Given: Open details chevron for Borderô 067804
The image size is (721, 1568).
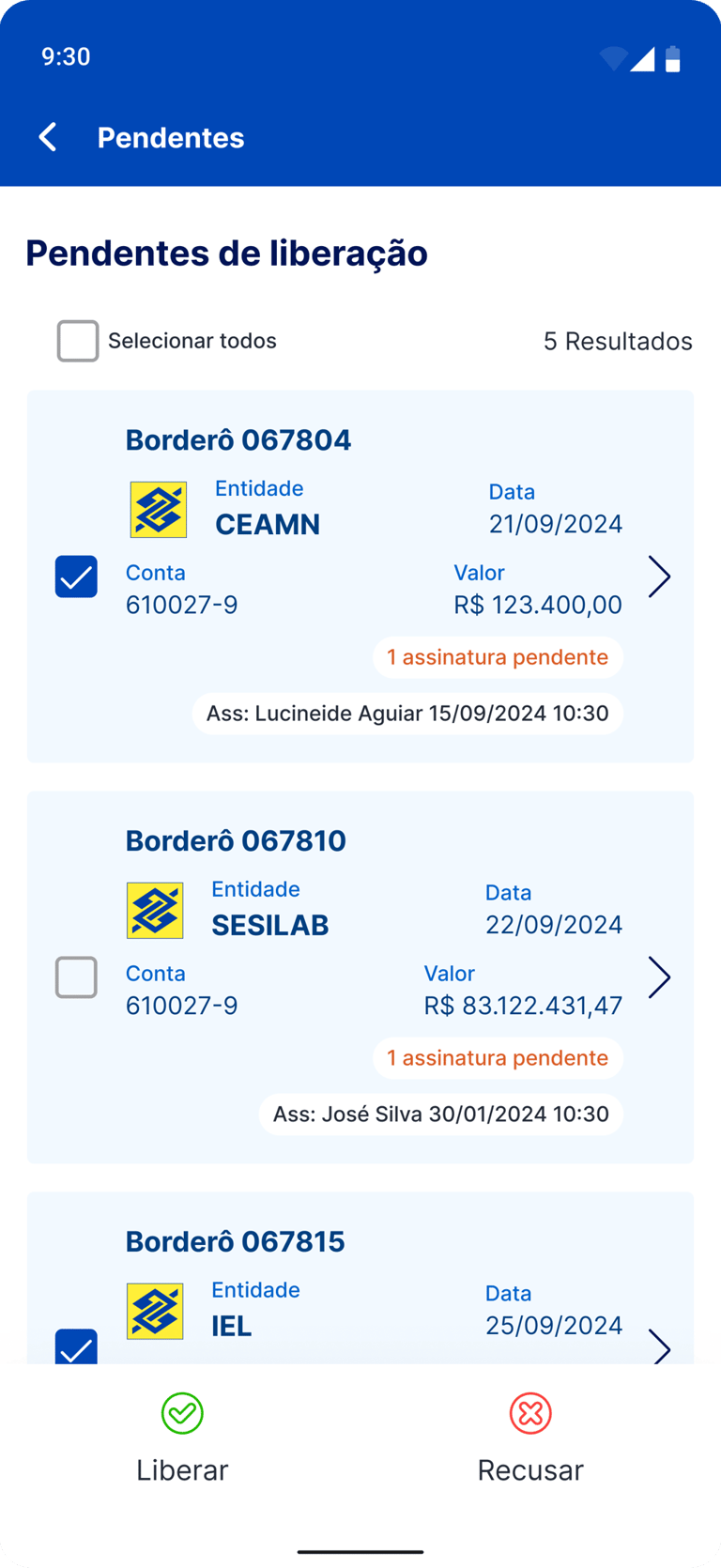Looking at the screenshot, I should 659,576.
